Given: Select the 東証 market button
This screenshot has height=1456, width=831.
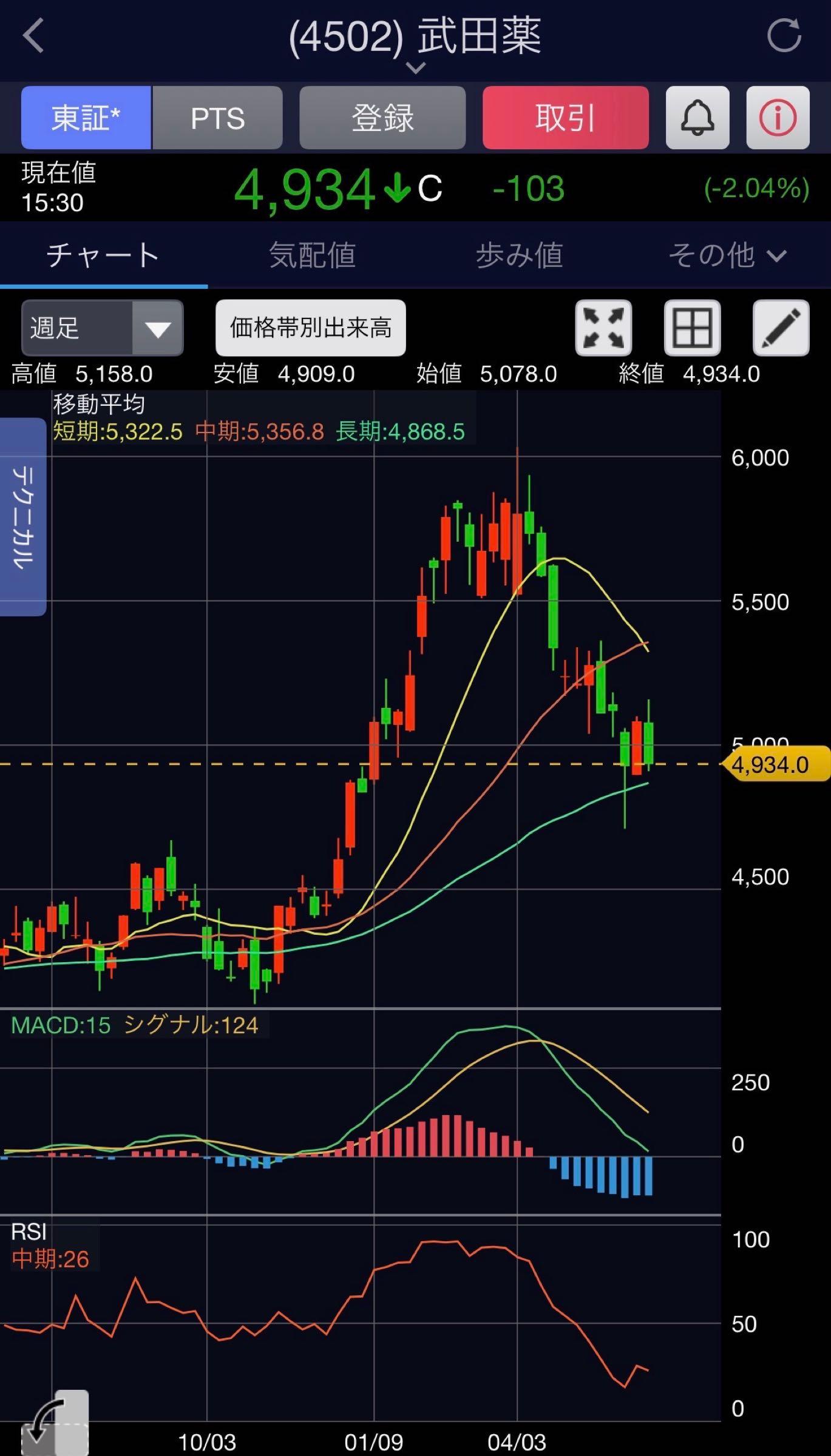Looking at the screenshot, I should [86, 118].
